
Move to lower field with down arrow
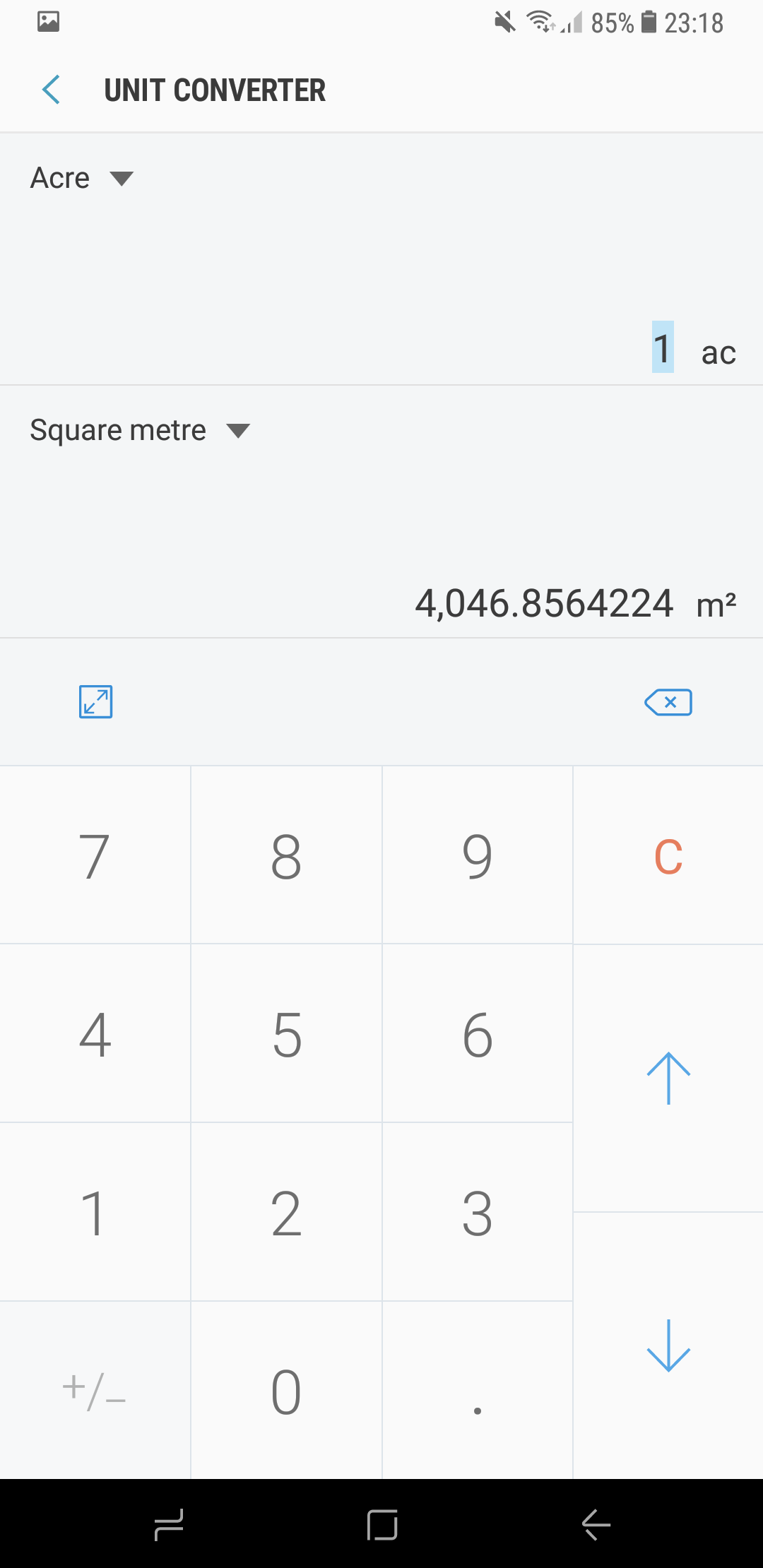click(x=668, y=1346)
